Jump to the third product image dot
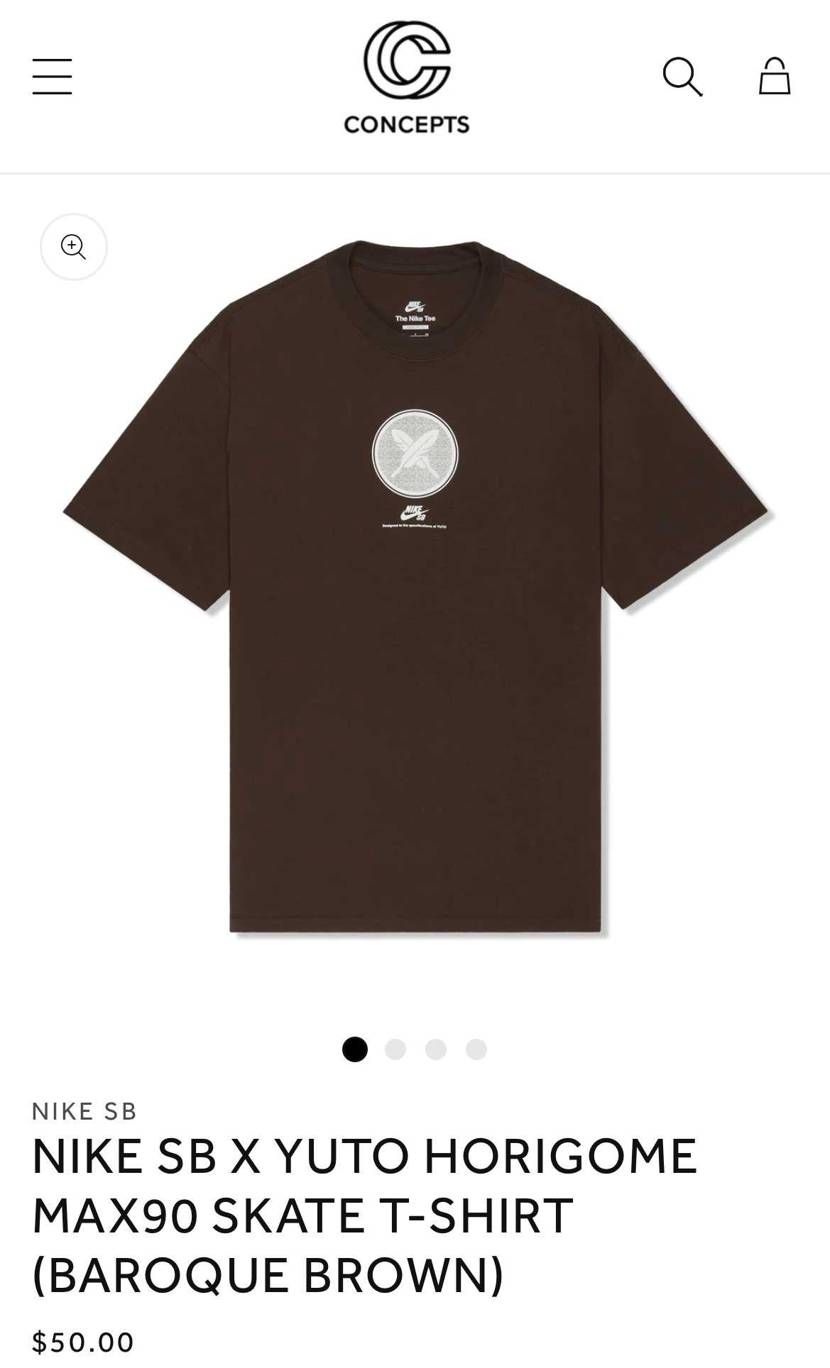Viewport: 830px width, 1368px height. [436, 1049]
